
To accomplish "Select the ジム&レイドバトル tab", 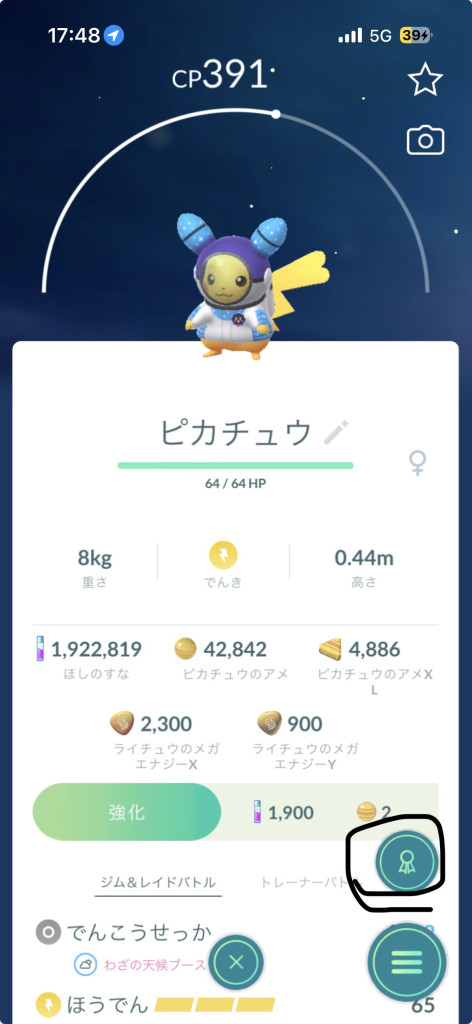I will point(158,882).
